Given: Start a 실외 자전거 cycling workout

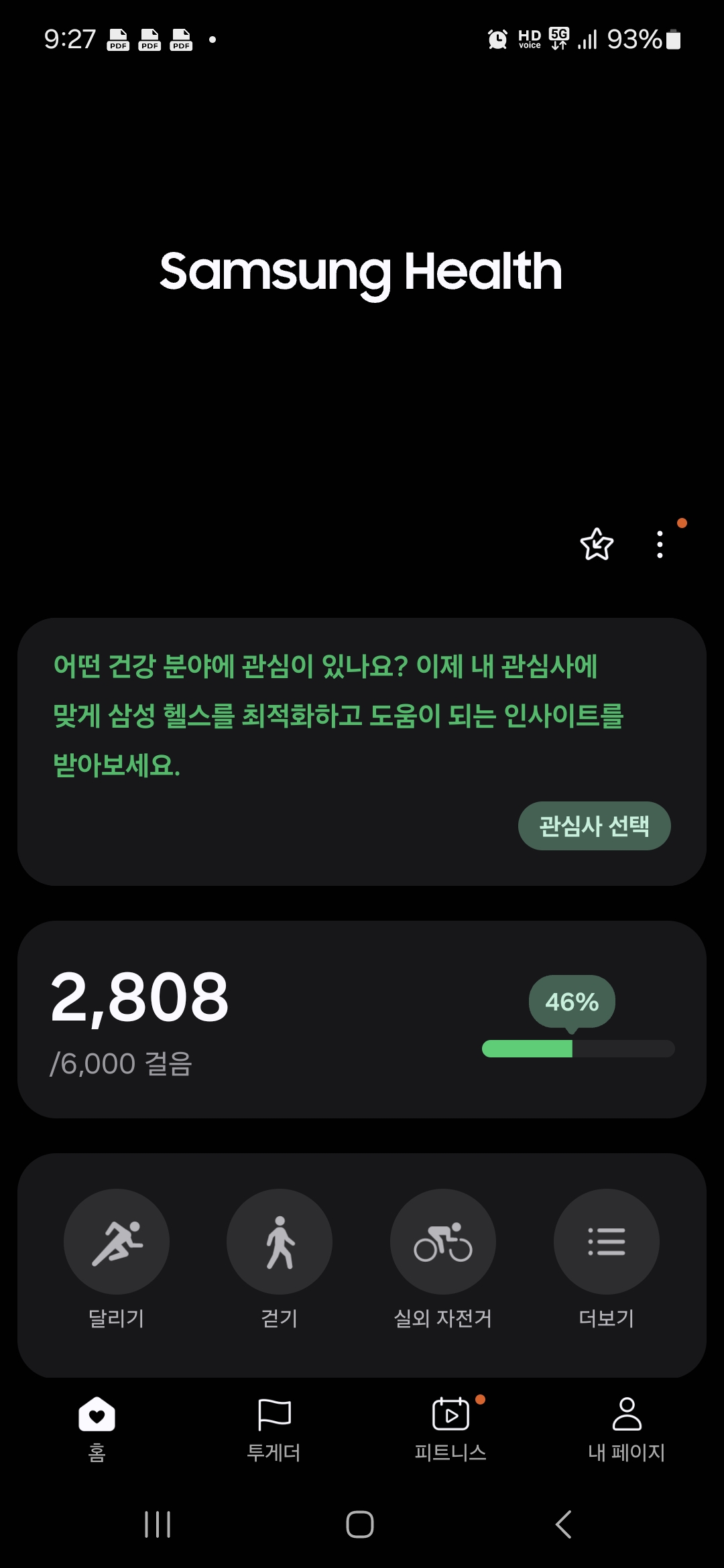Looking at the screenshot, I should [443, 1242].
